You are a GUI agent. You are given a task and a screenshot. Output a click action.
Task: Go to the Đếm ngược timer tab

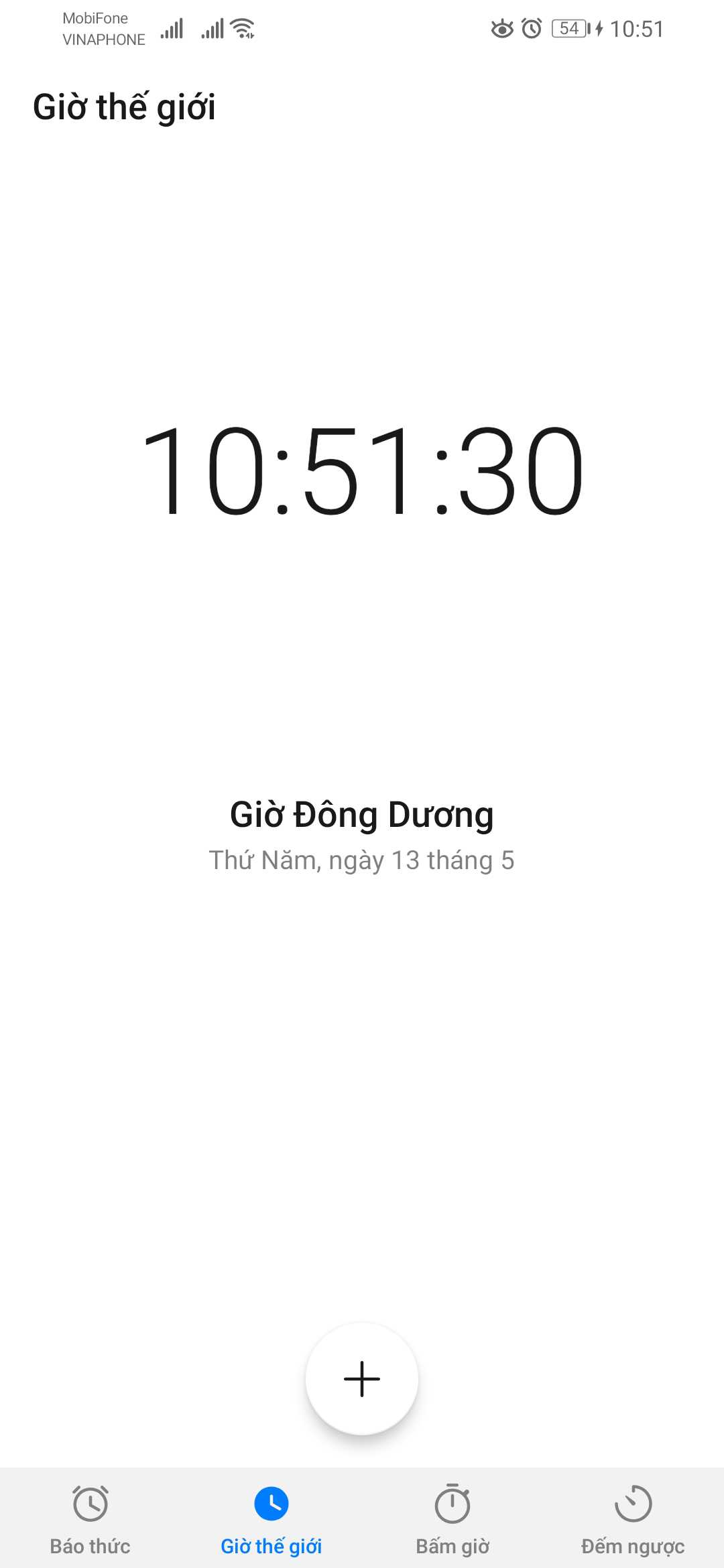click(633, 1518)
